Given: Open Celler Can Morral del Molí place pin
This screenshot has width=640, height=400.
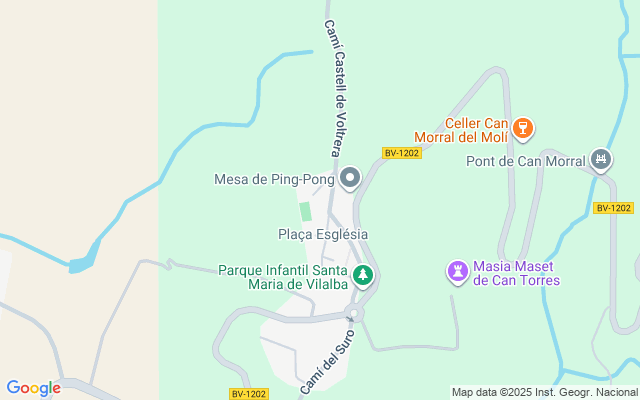Looking at the screenshot, I should click(x=523, y=128).
